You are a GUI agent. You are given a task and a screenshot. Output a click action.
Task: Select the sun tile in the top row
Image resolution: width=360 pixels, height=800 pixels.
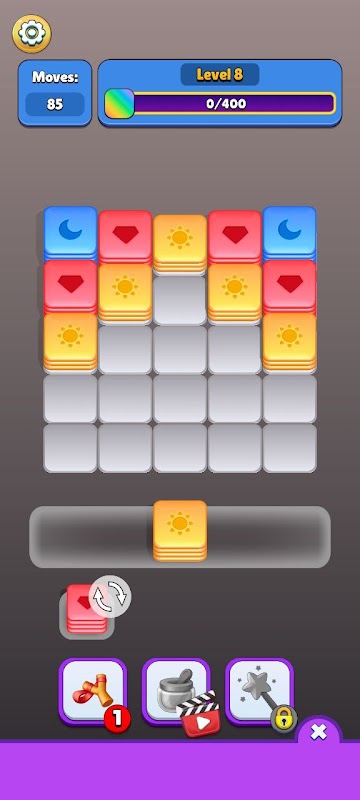tap(180, 243)
